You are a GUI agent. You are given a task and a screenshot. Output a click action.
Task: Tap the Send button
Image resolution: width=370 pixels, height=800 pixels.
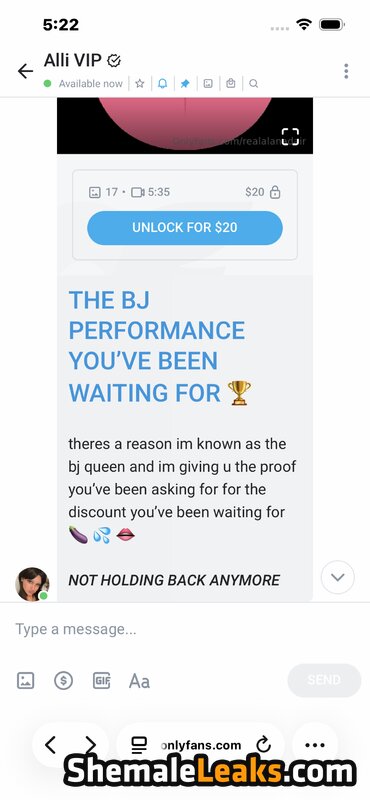pos(324,680)
